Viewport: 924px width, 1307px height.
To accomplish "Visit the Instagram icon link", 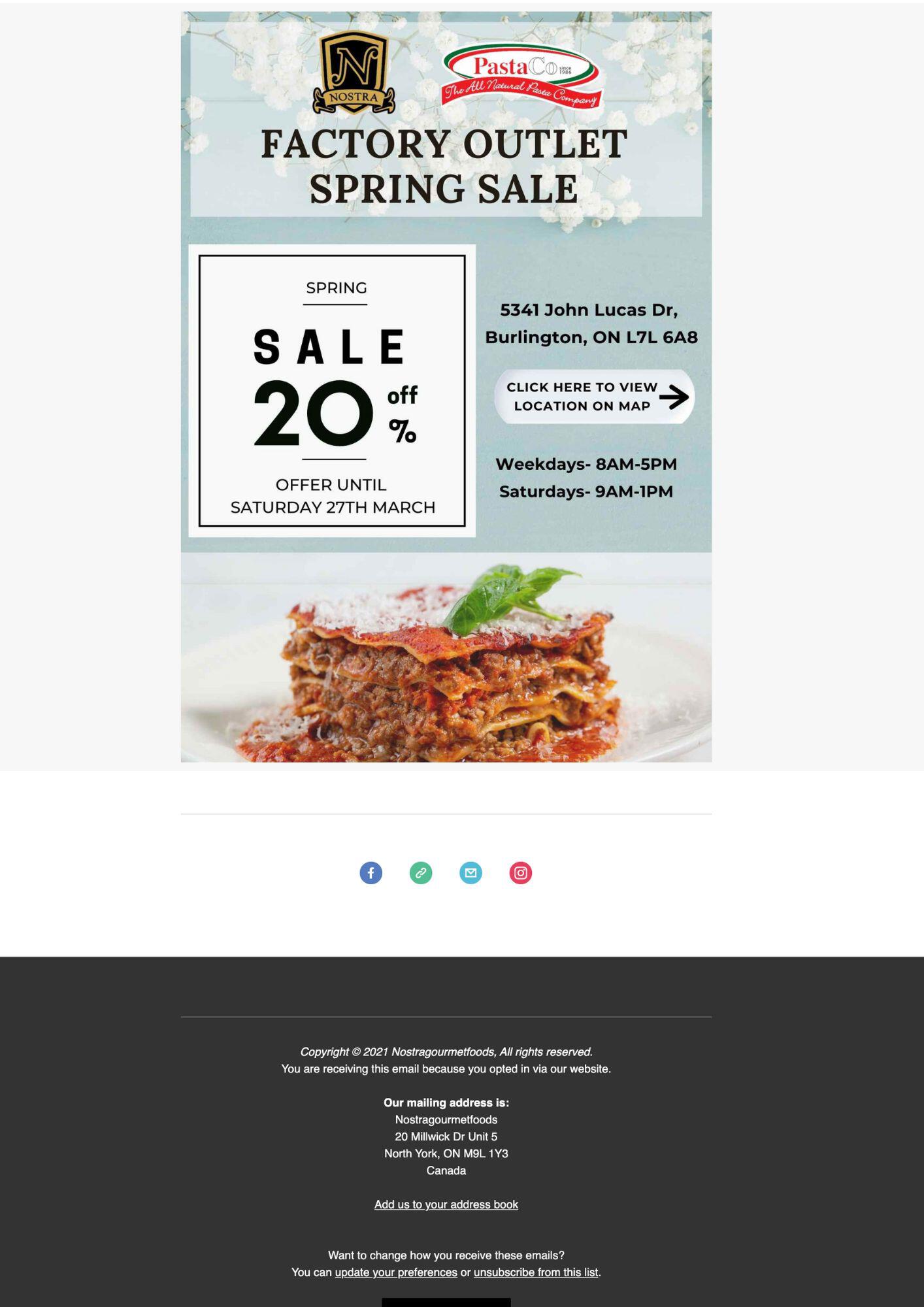I will tap(521, 873).
